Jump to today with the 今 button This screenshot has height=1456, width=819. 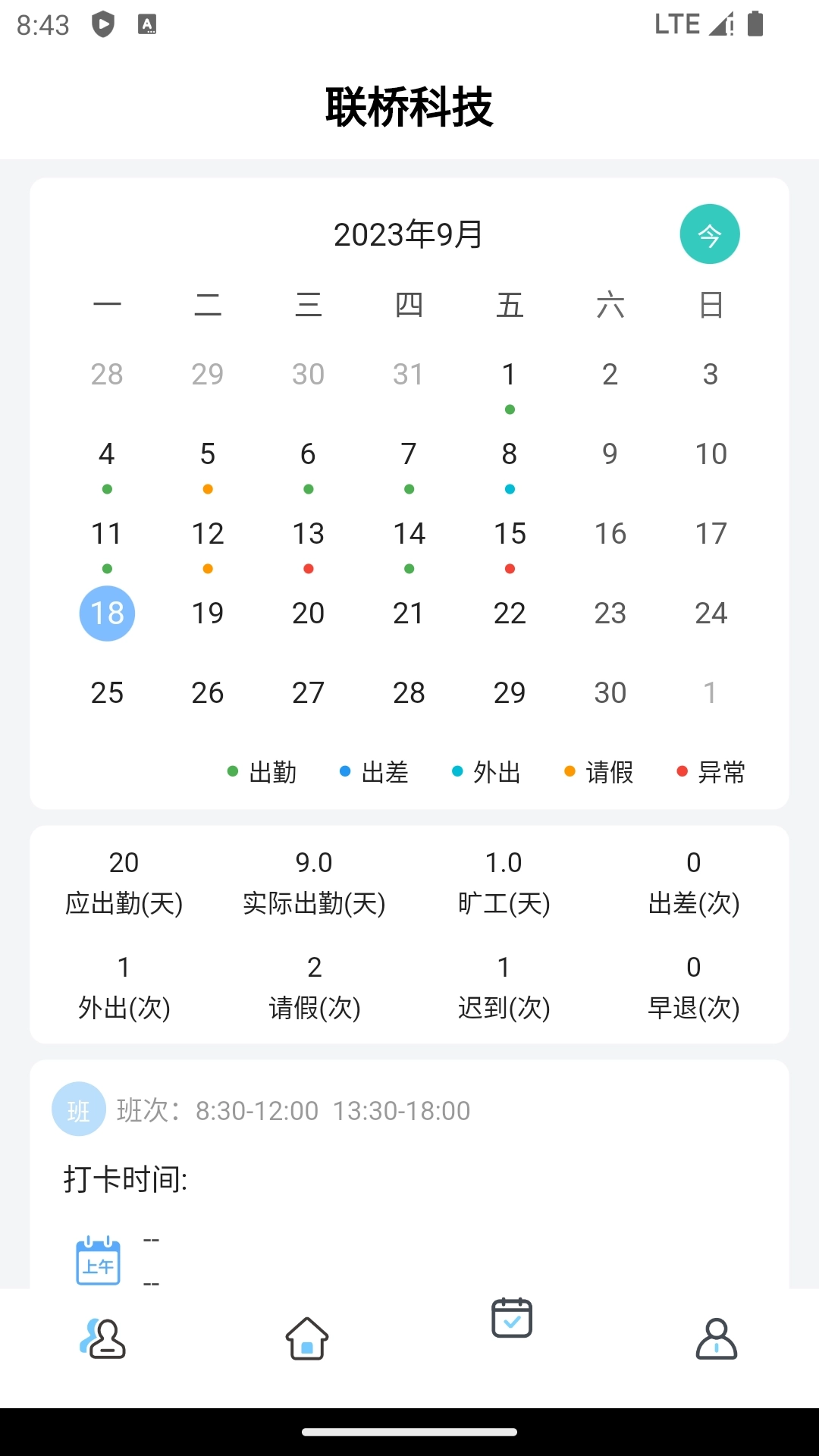(709, 234)
